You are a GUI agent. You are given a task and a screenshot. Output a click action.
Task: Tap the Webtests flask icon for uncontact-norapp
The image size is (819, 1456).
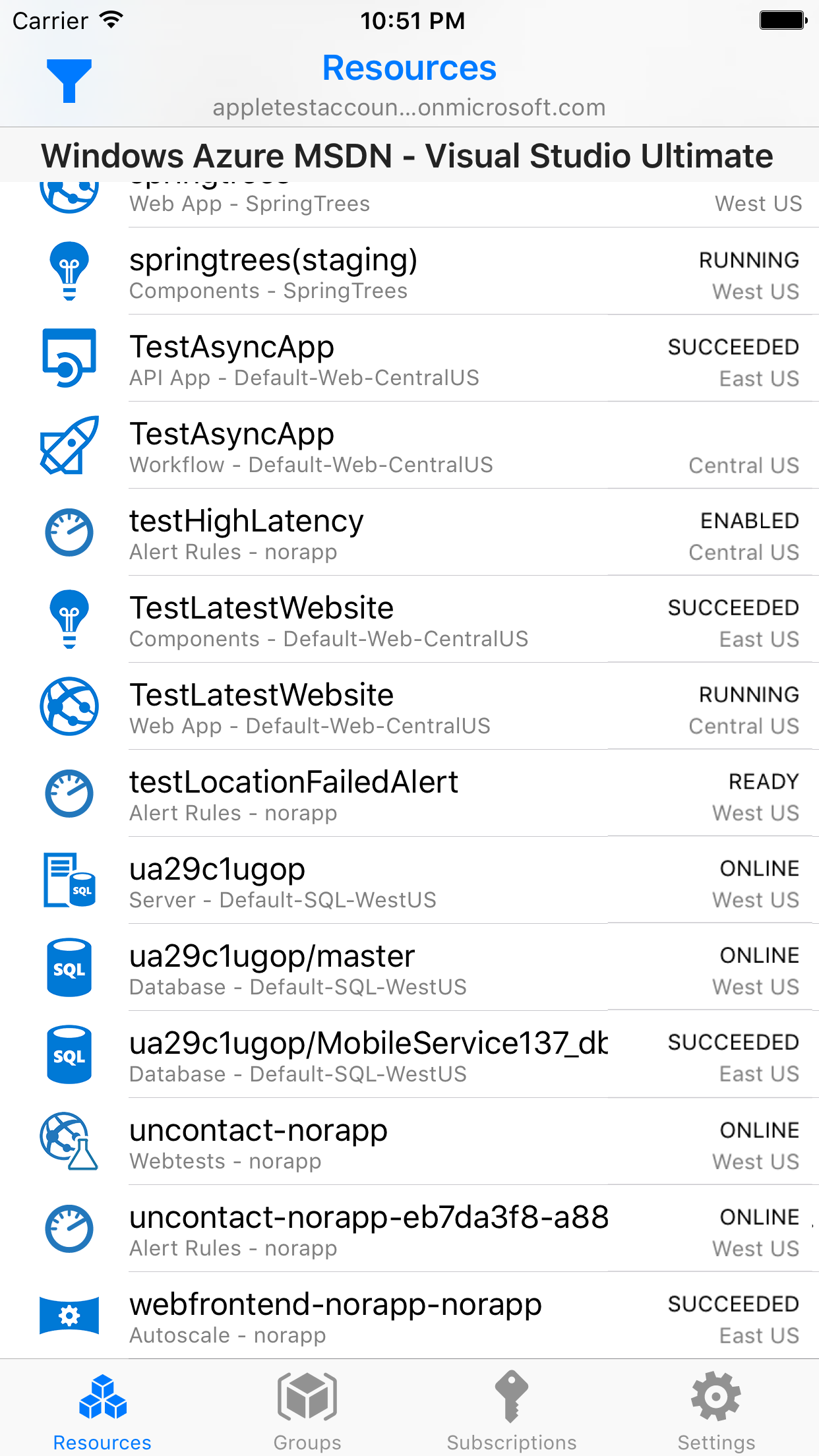(x=69, y=1142)
